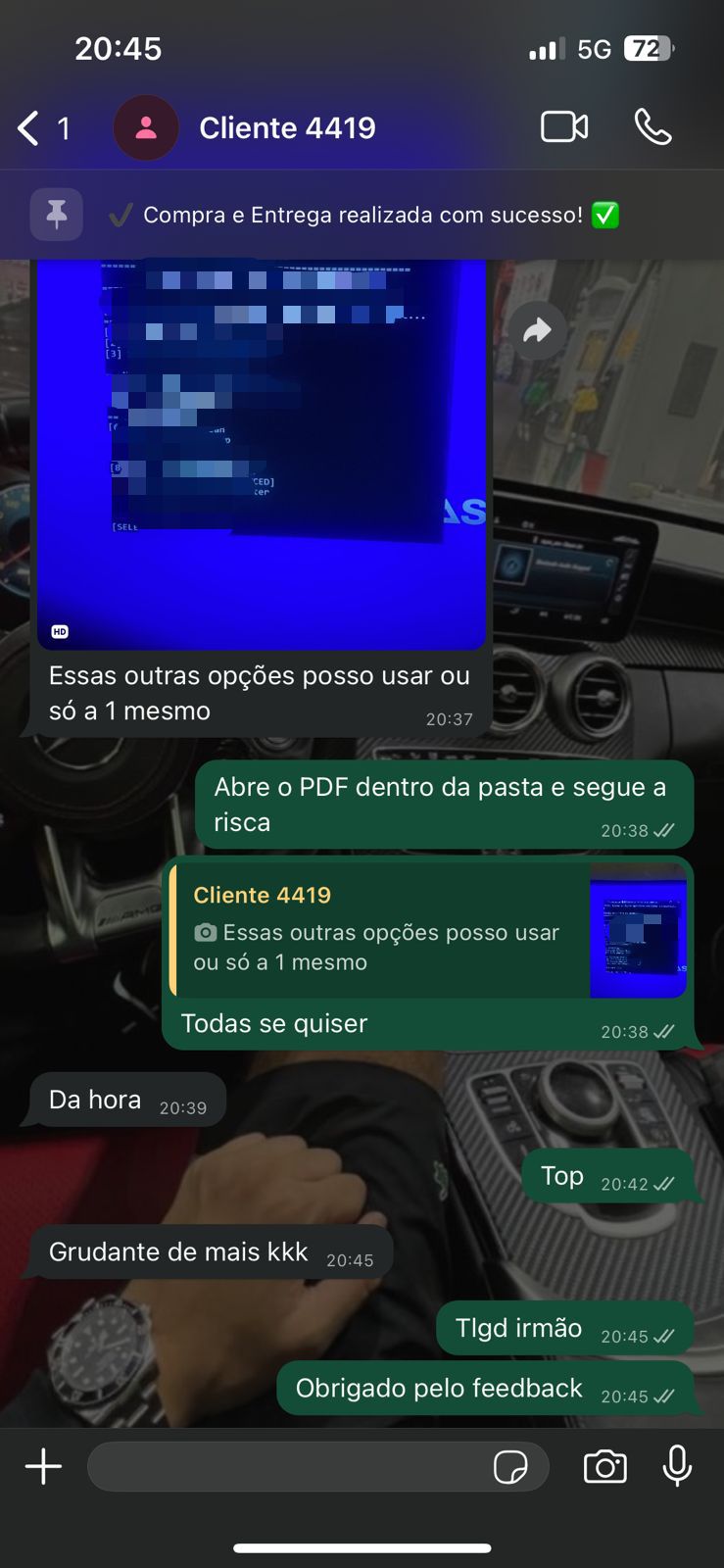Open the camera to send a photo
724x1568 pixels.
[604, 1467]
